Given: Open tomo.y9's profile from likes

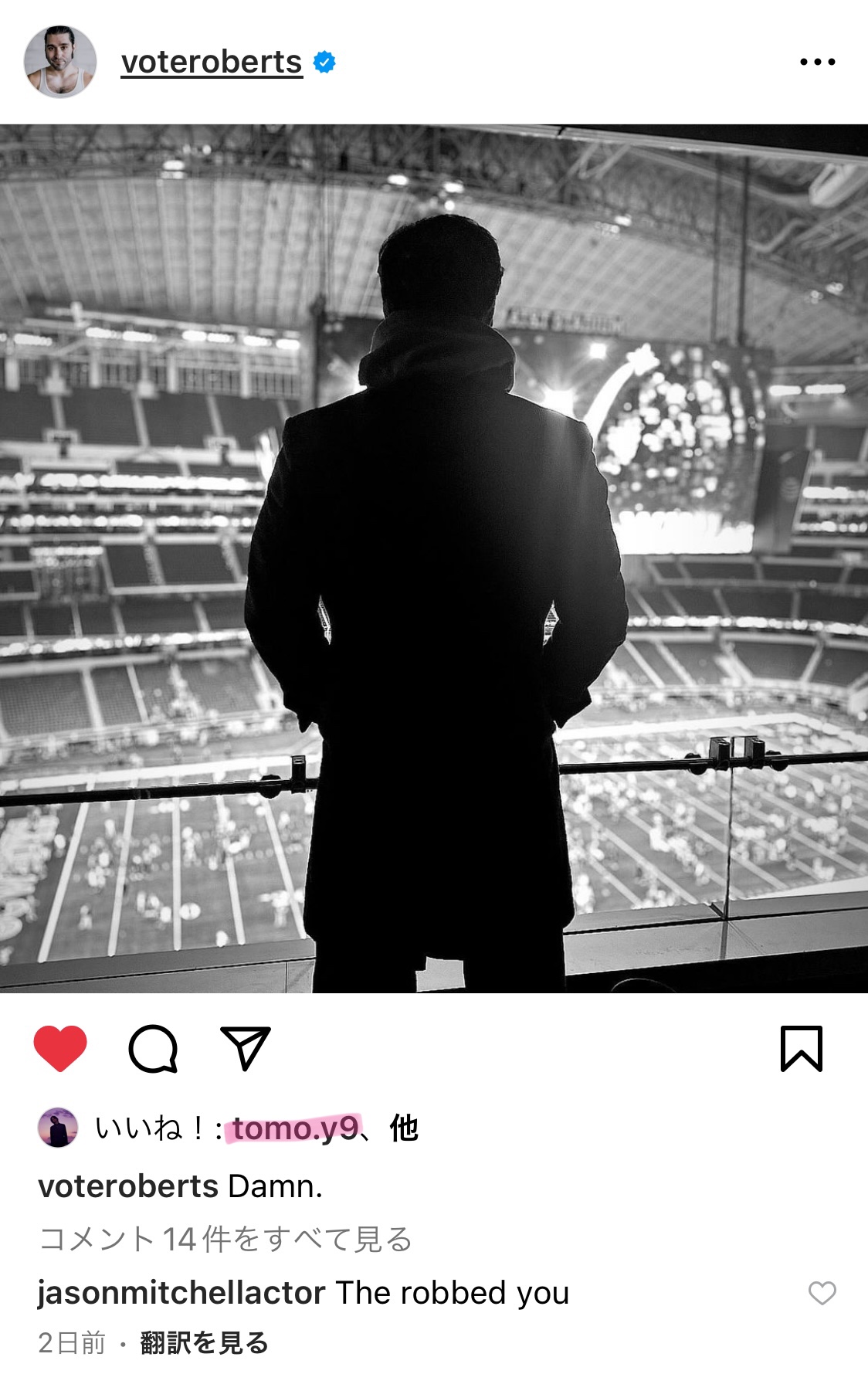Looking at the screenshot, I should point(295,1128).
